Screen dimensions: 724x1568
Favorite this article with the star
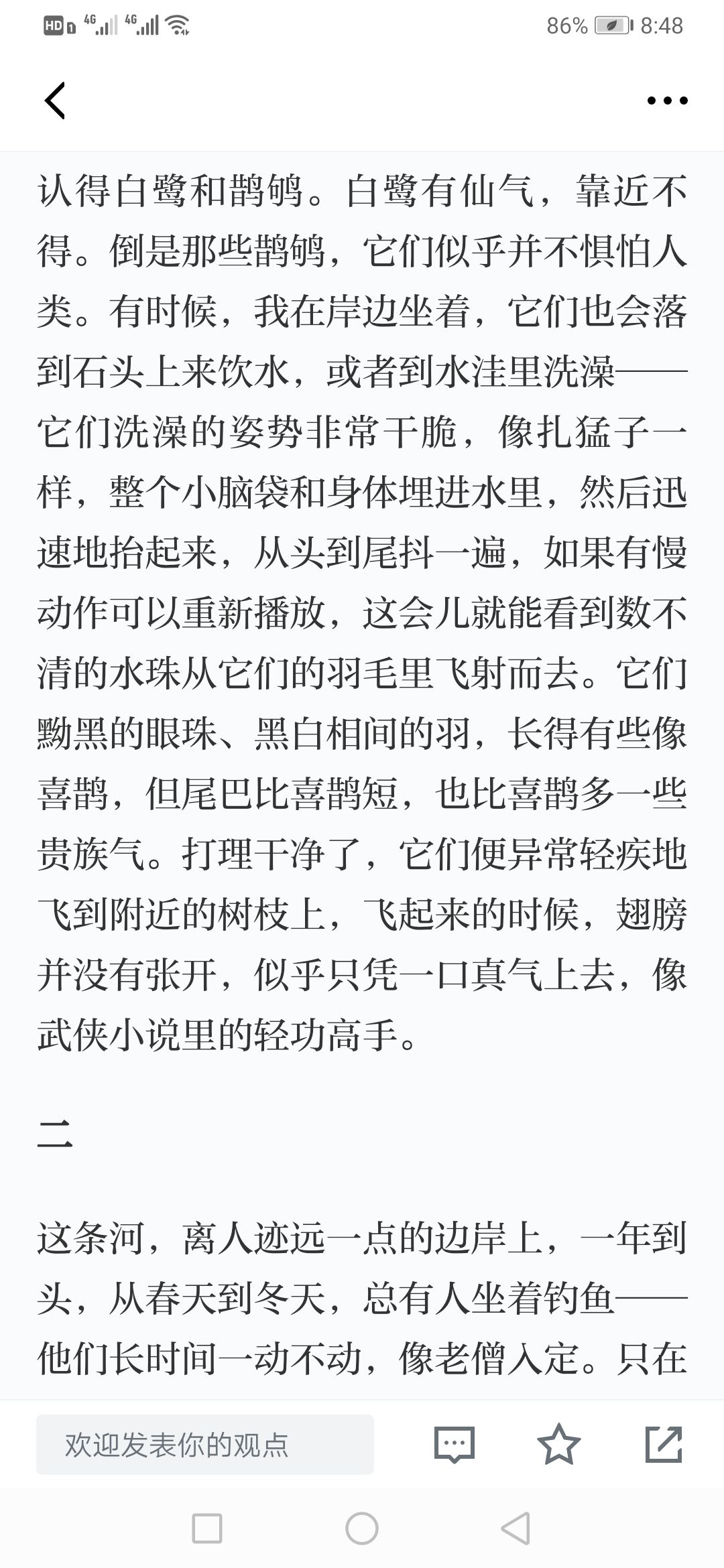coord(559,1445)
